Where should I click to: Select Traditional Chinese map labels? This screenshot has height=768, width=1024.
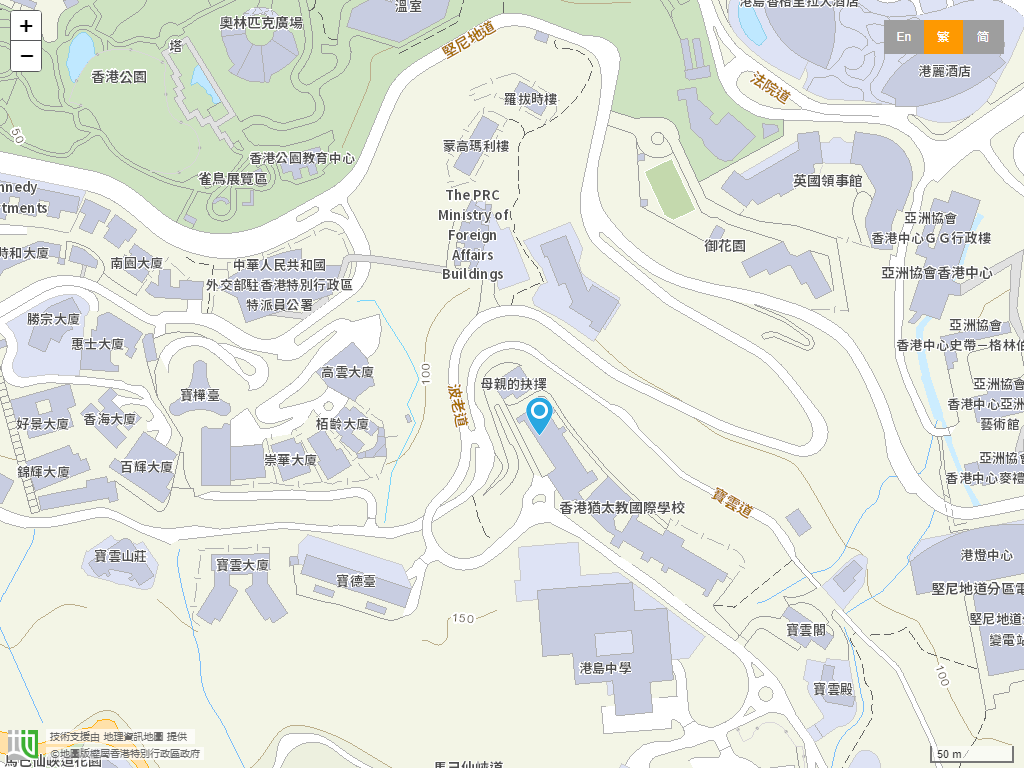coord(943,37)
